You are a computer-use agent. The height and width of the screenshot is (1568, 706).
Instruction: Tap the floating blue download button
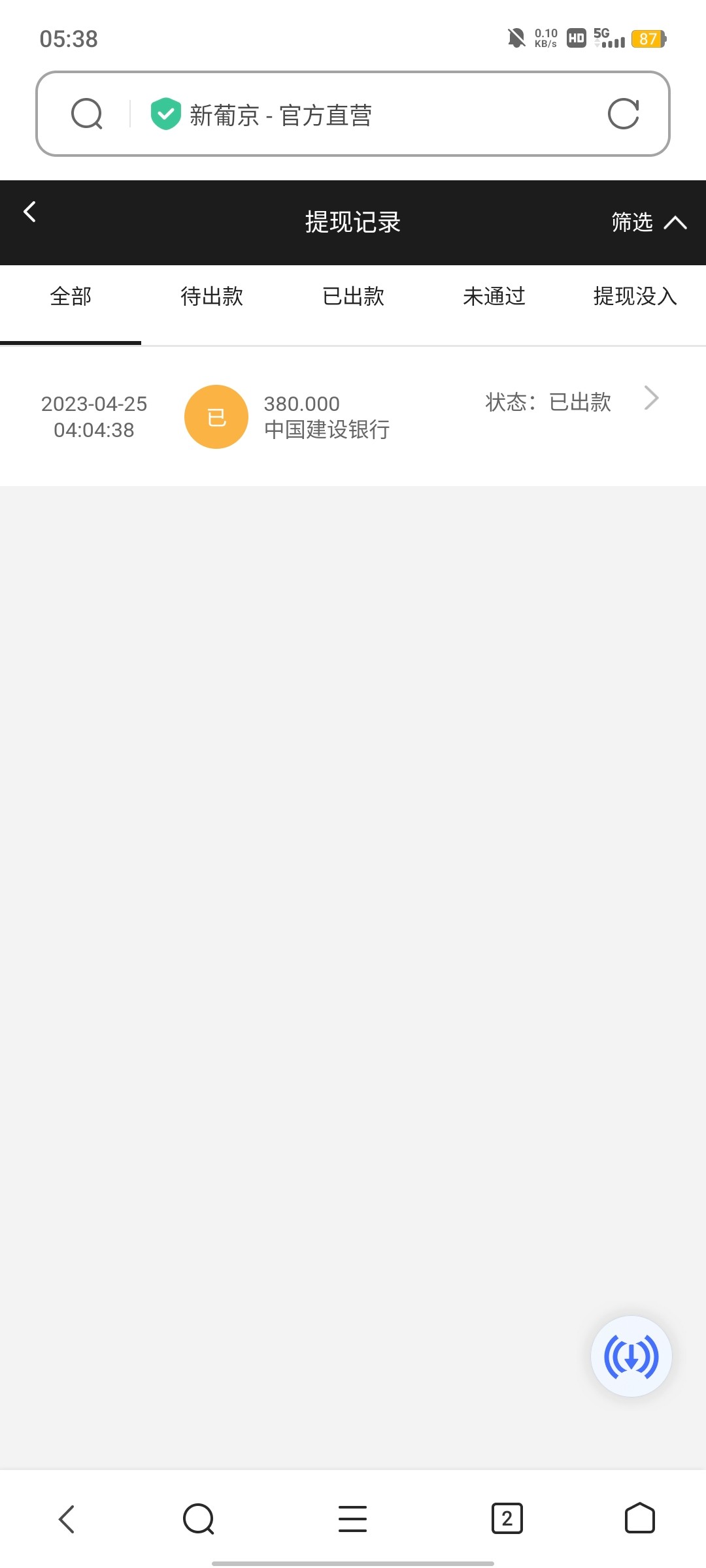point(631,1356)
